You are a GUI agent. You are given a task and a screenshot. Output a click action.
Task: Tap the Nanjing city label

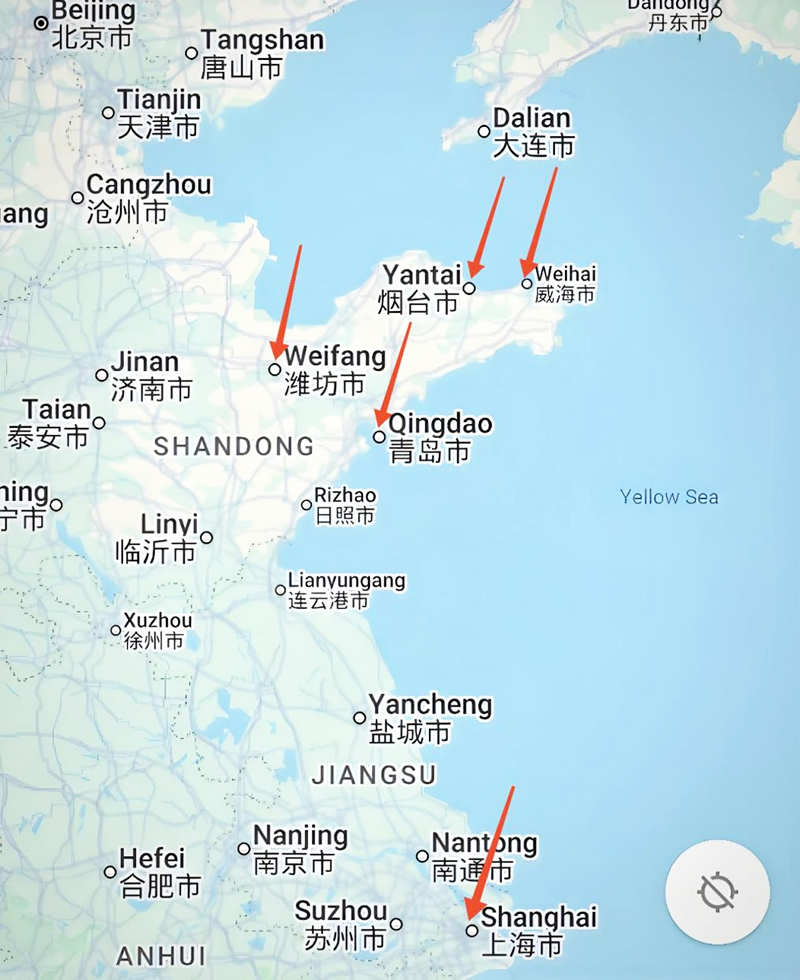[x=300, y=849]
